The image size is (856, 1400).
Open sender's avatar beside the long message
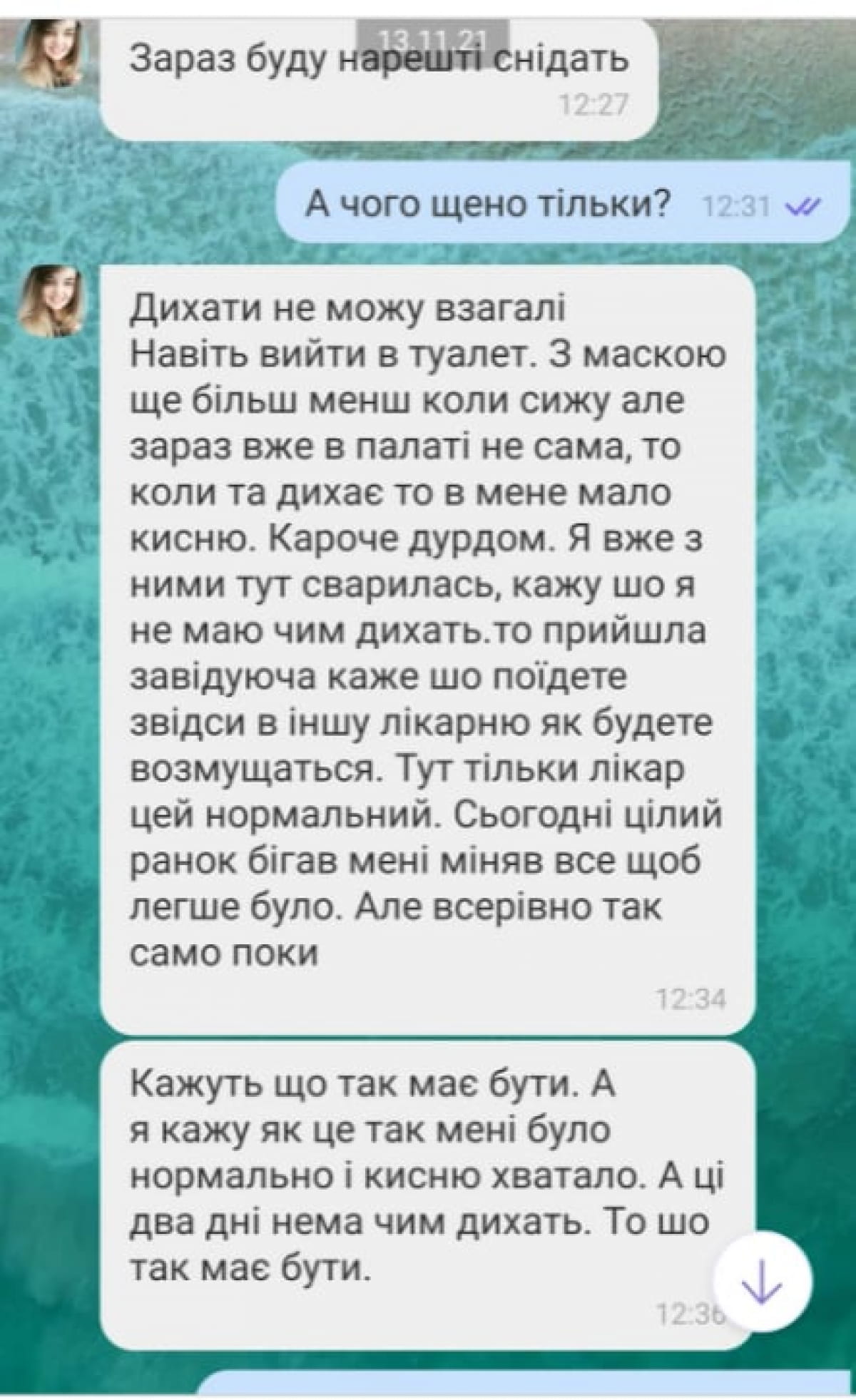click(51, 300)
